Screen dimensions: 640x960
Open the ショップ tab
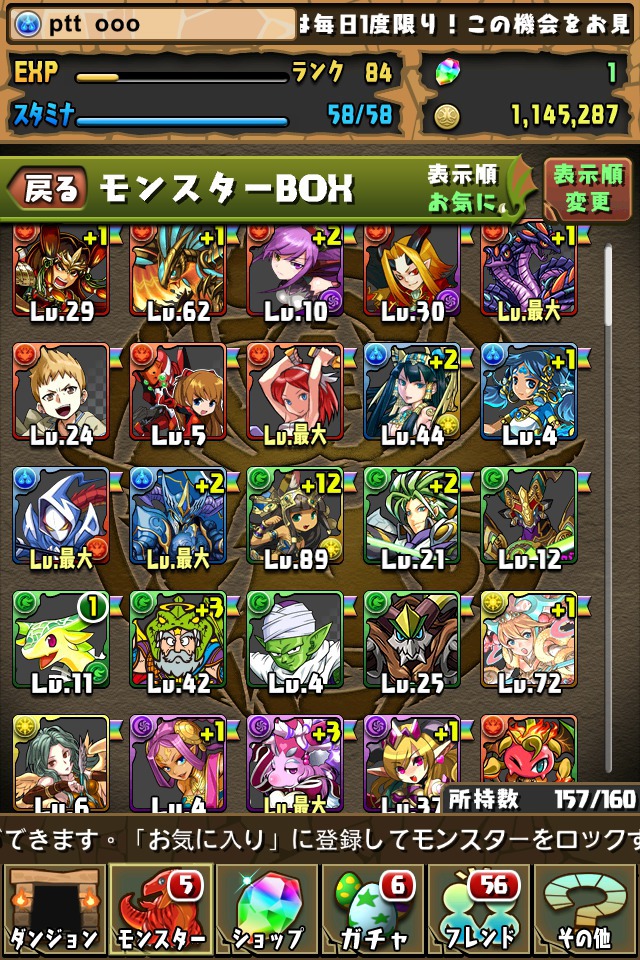(266, 908)
